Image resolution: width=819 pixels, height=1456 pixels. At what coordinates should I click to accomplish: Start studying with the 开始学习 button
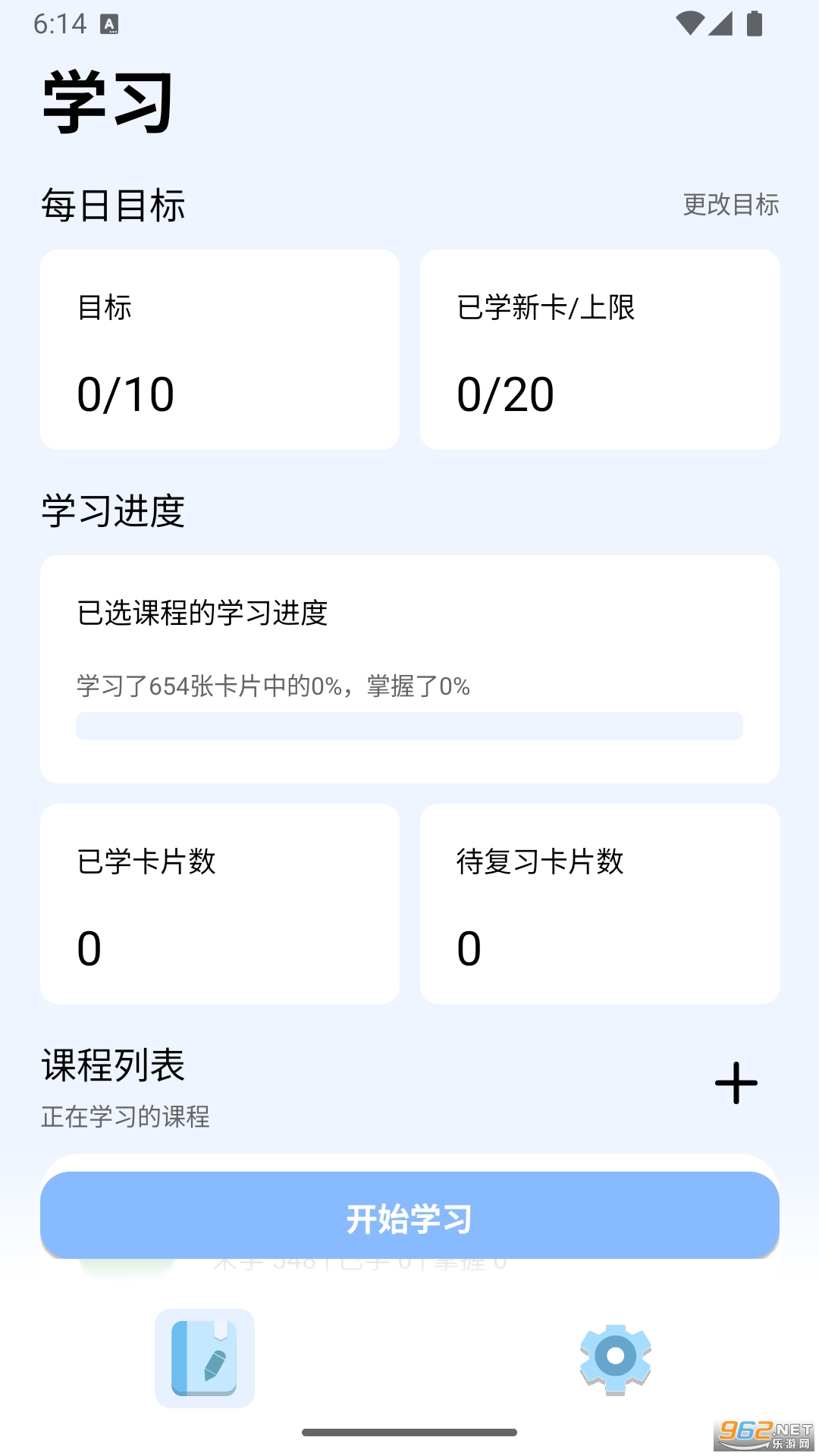pos(409,1218)
